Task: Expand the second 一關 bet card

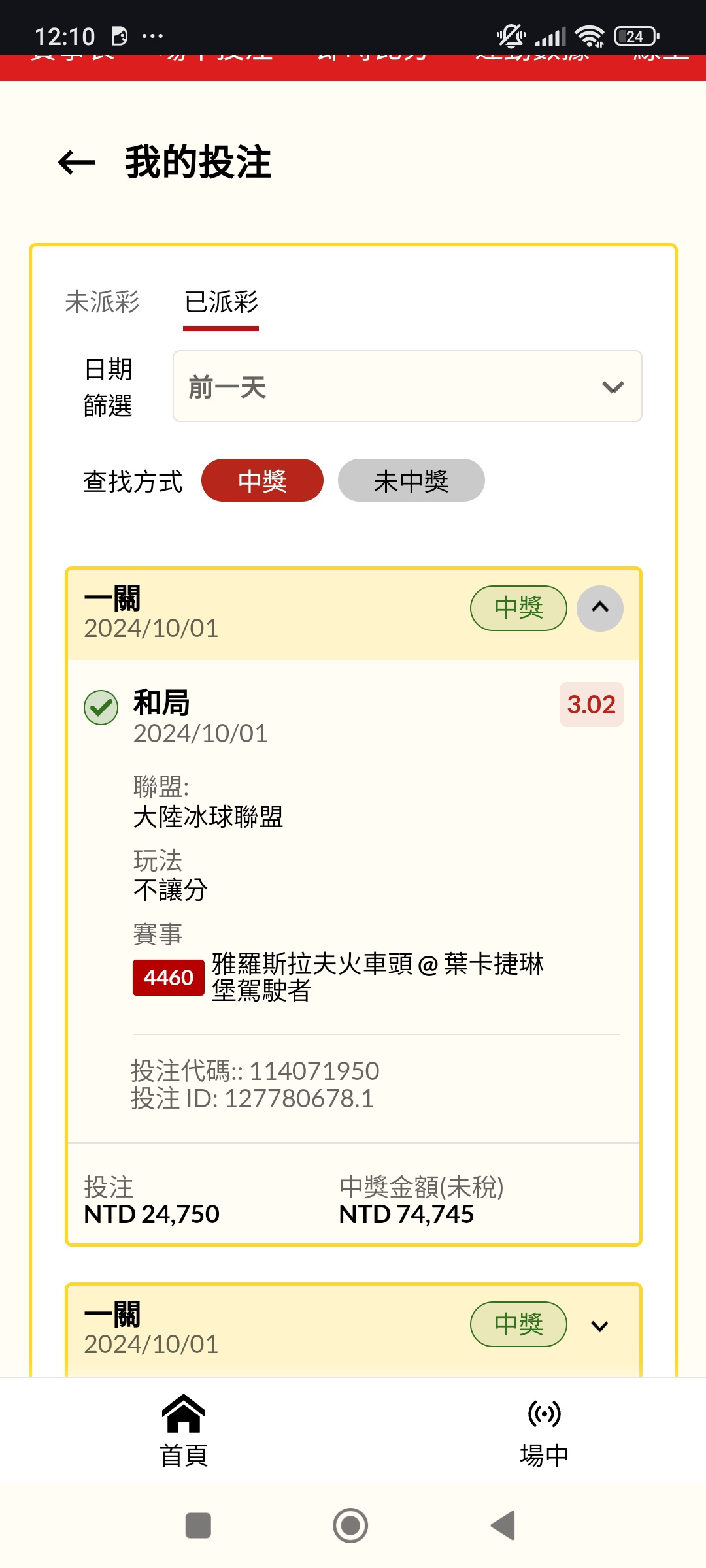Action: click(599, 1326)
